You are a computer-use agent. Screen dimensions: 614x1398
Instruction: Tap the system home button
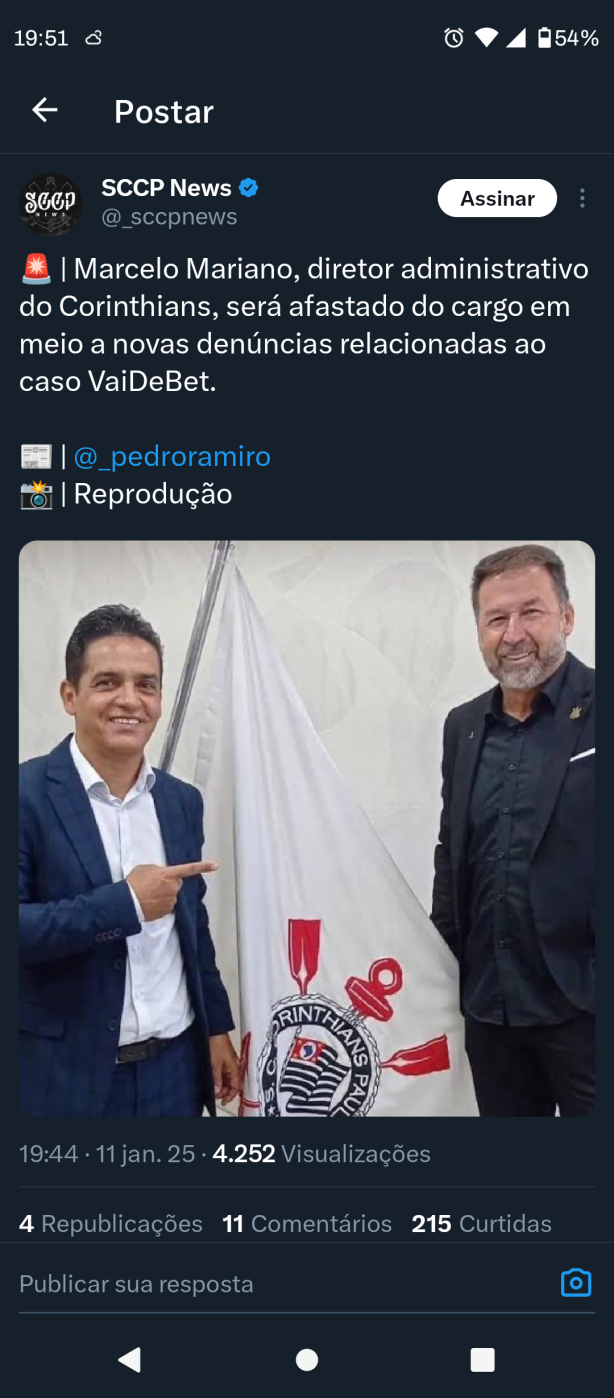(307, 1360)
